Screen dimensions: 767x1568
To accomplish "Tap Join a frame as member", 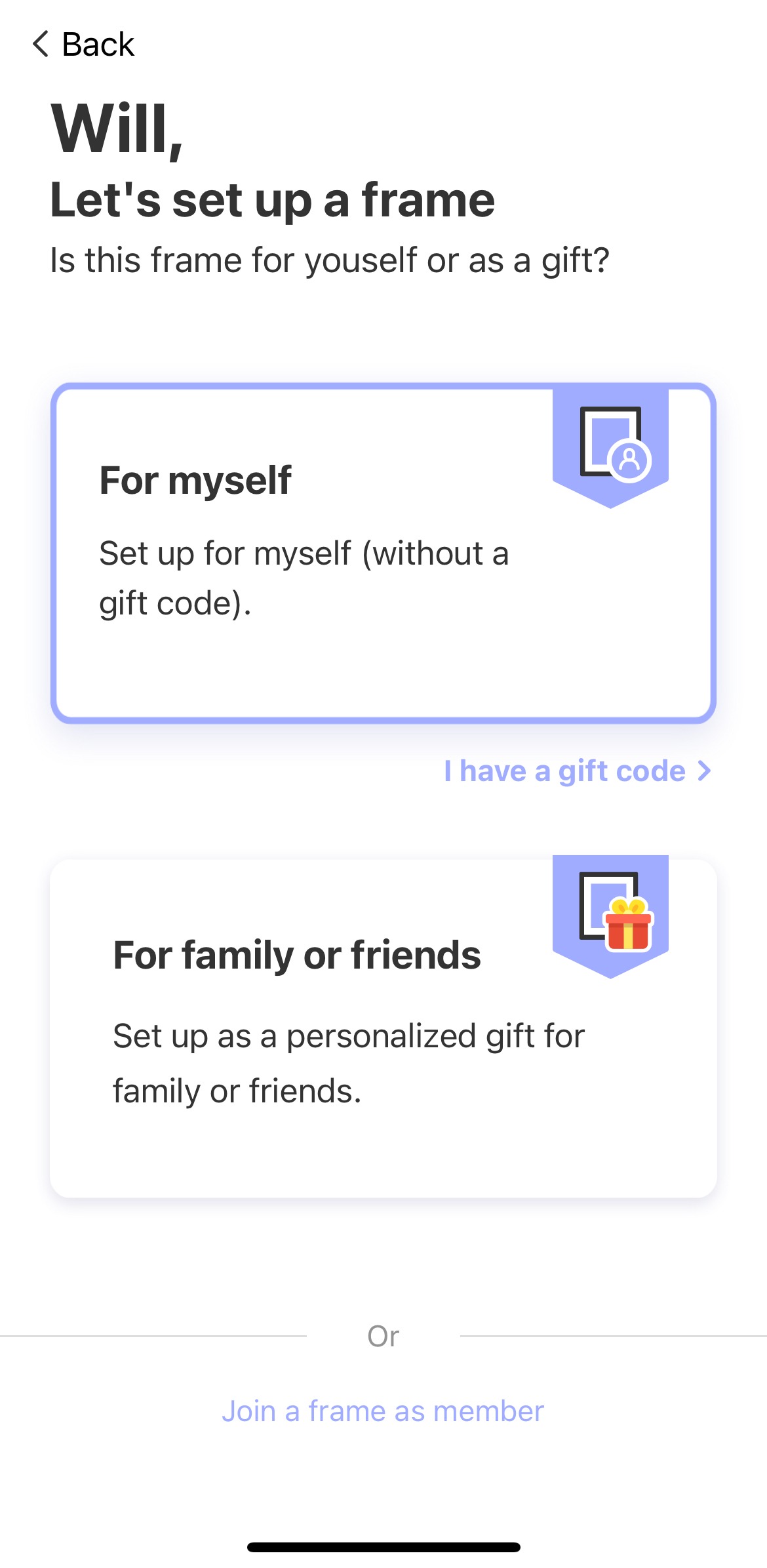I will (x=383, y=1411).
